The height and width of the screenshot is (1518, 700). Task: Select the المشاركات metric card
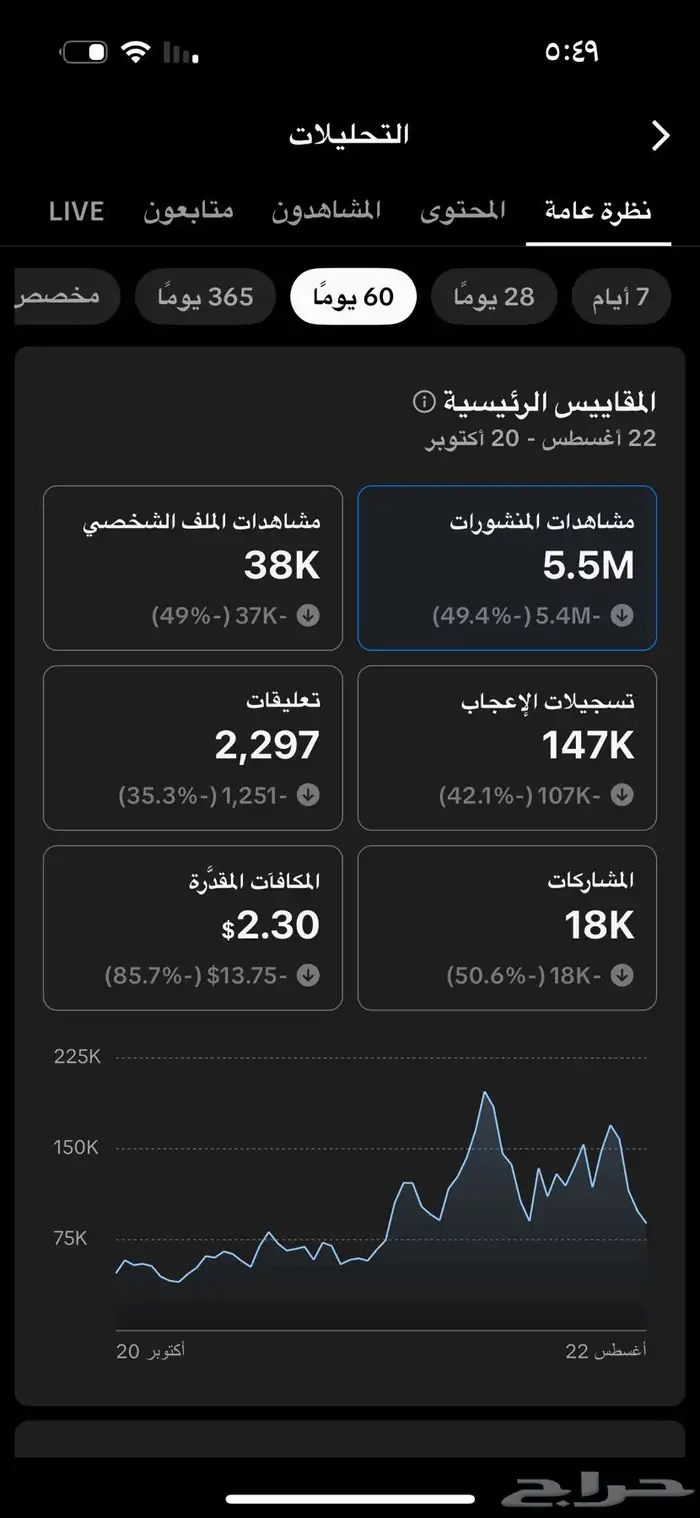tap(507, 927)
